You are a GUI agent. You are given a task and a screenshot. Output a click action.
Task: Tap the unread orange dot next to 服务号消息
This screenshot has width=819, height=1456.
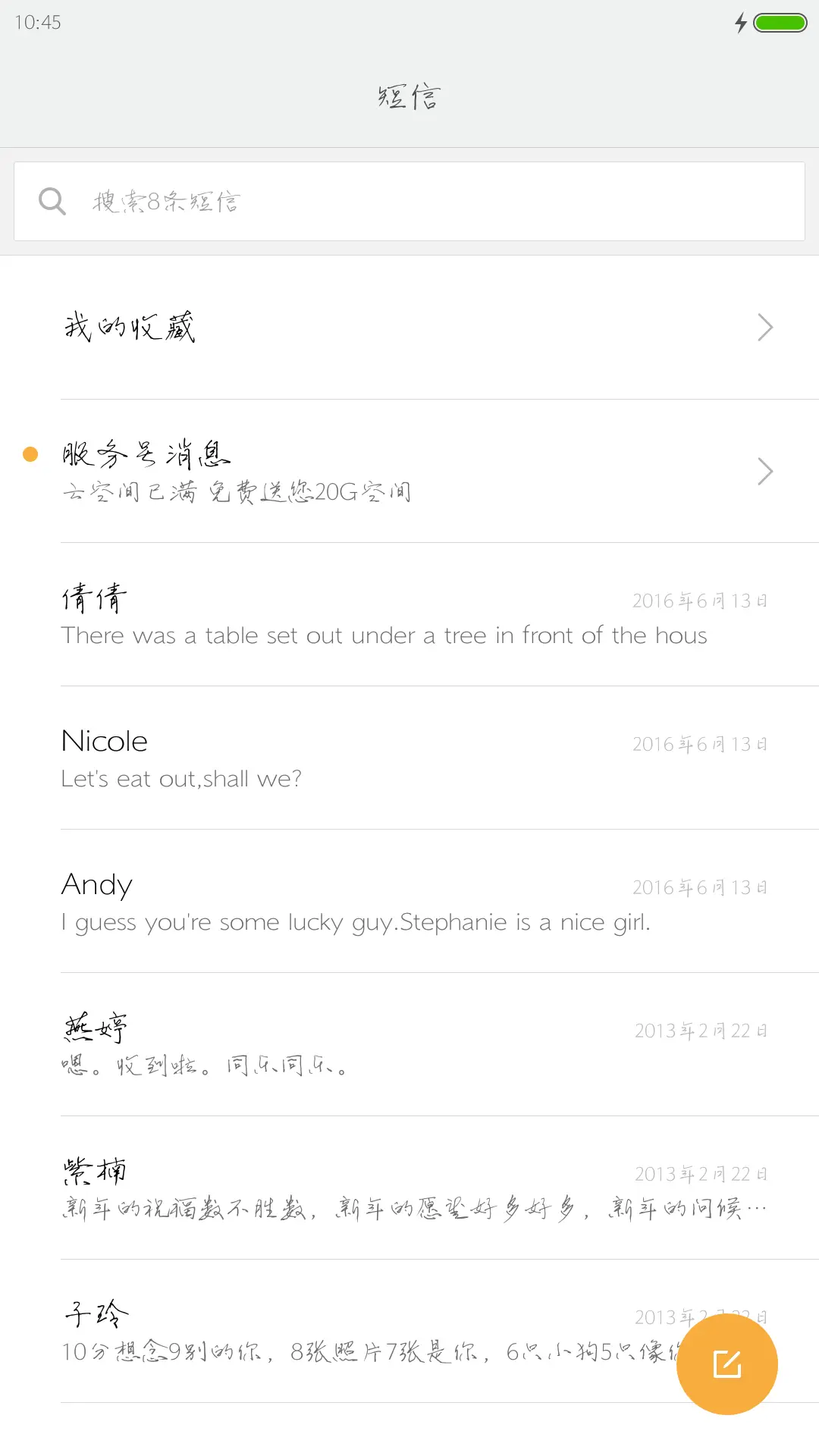(30, 453)
